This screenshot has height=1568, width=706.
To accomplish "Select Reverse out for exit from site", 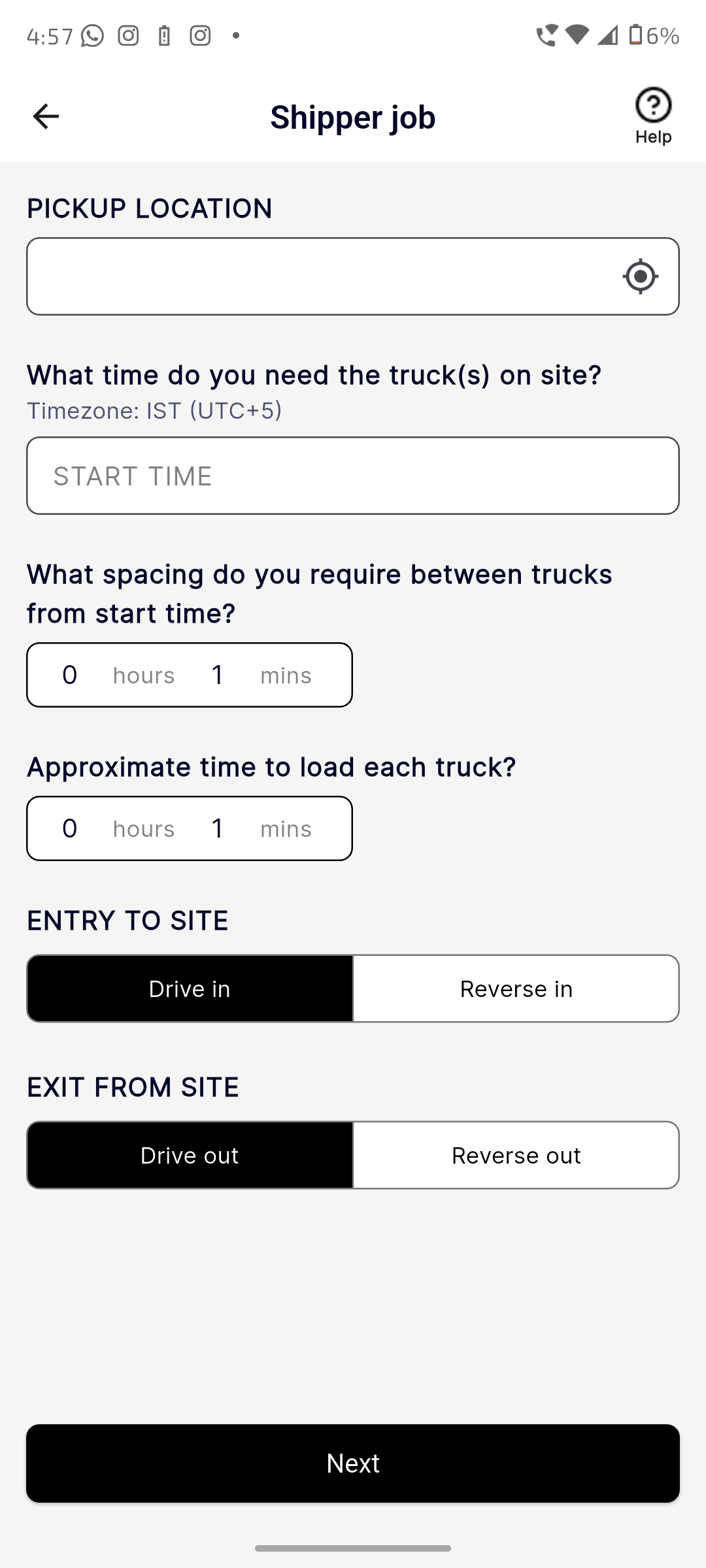I will [x=516, y=1155].
